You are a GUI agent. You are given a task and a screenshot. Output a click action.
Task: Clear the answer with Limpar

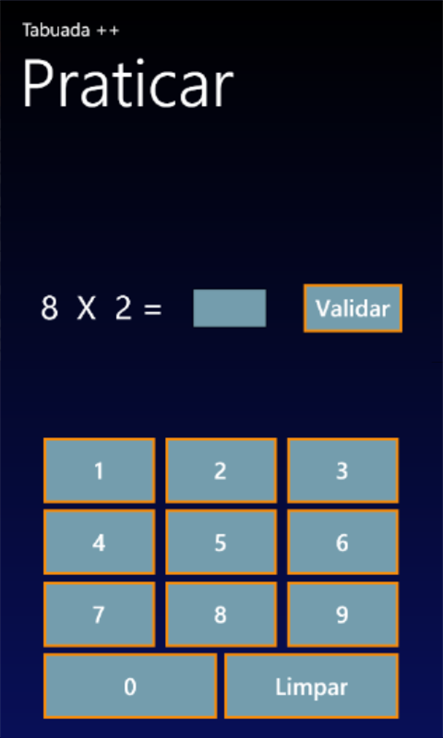312,686
